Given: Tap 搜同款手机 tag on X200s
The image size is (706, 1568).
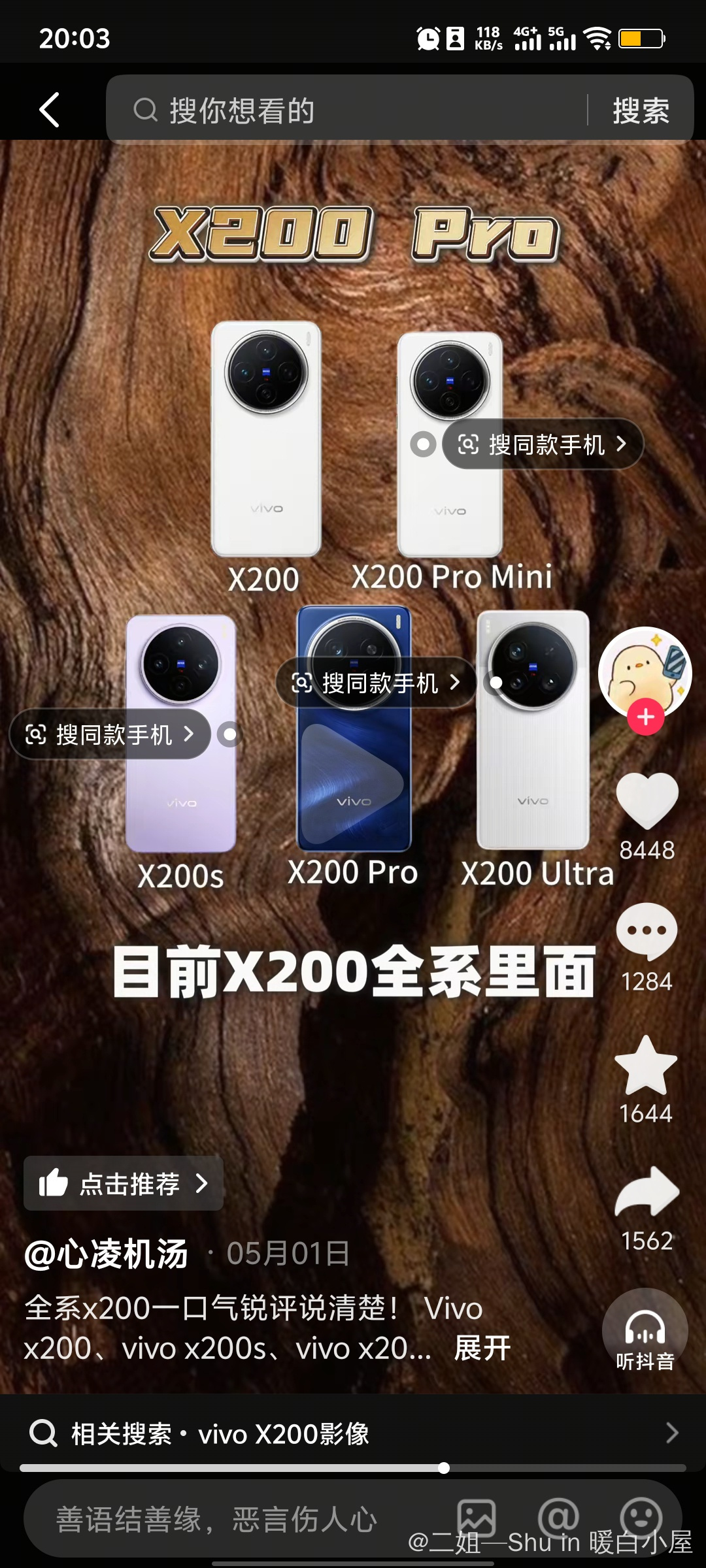Looking at the screenshot, I should pyautogui.click(x=110, y=734).
